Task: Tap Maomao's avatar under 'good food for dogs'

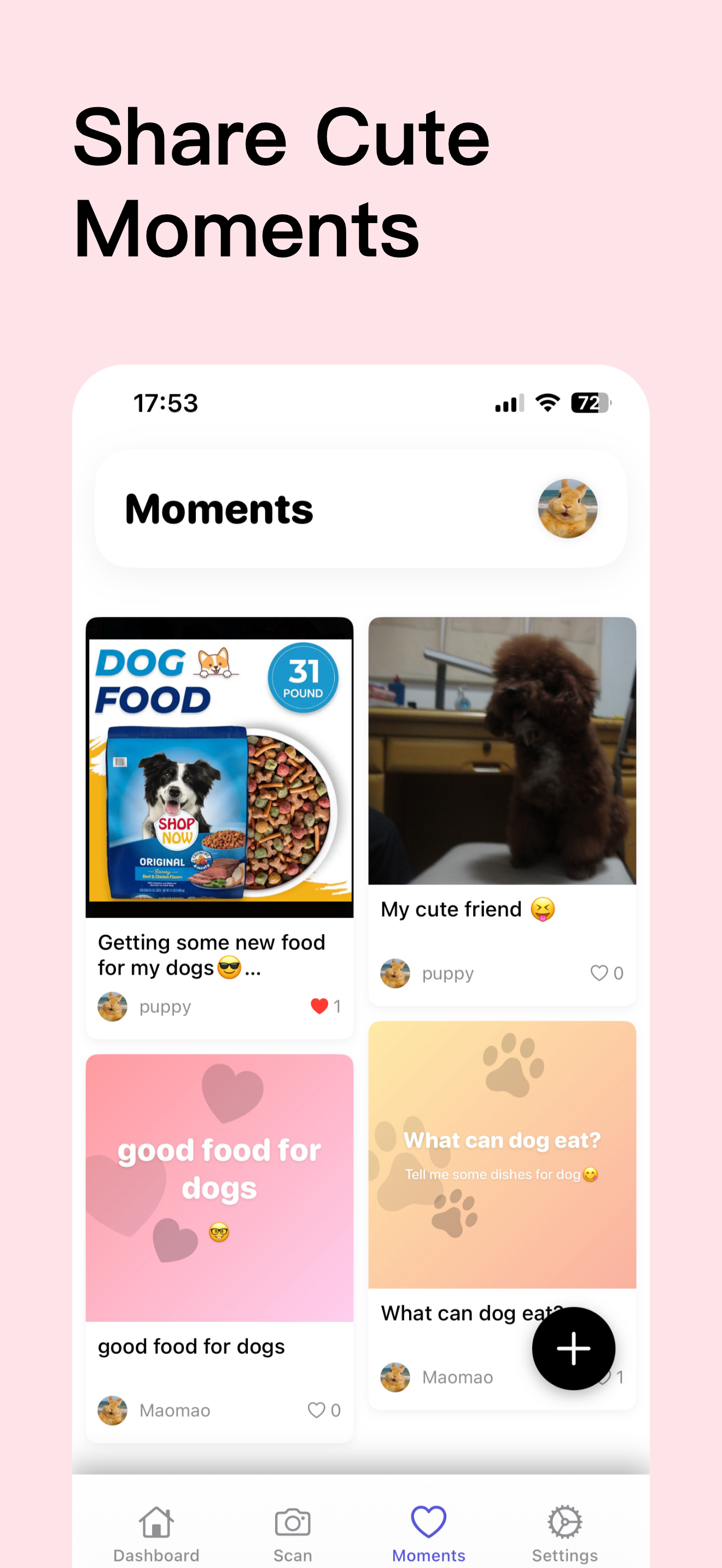Action: click(x=112, y=1411)
